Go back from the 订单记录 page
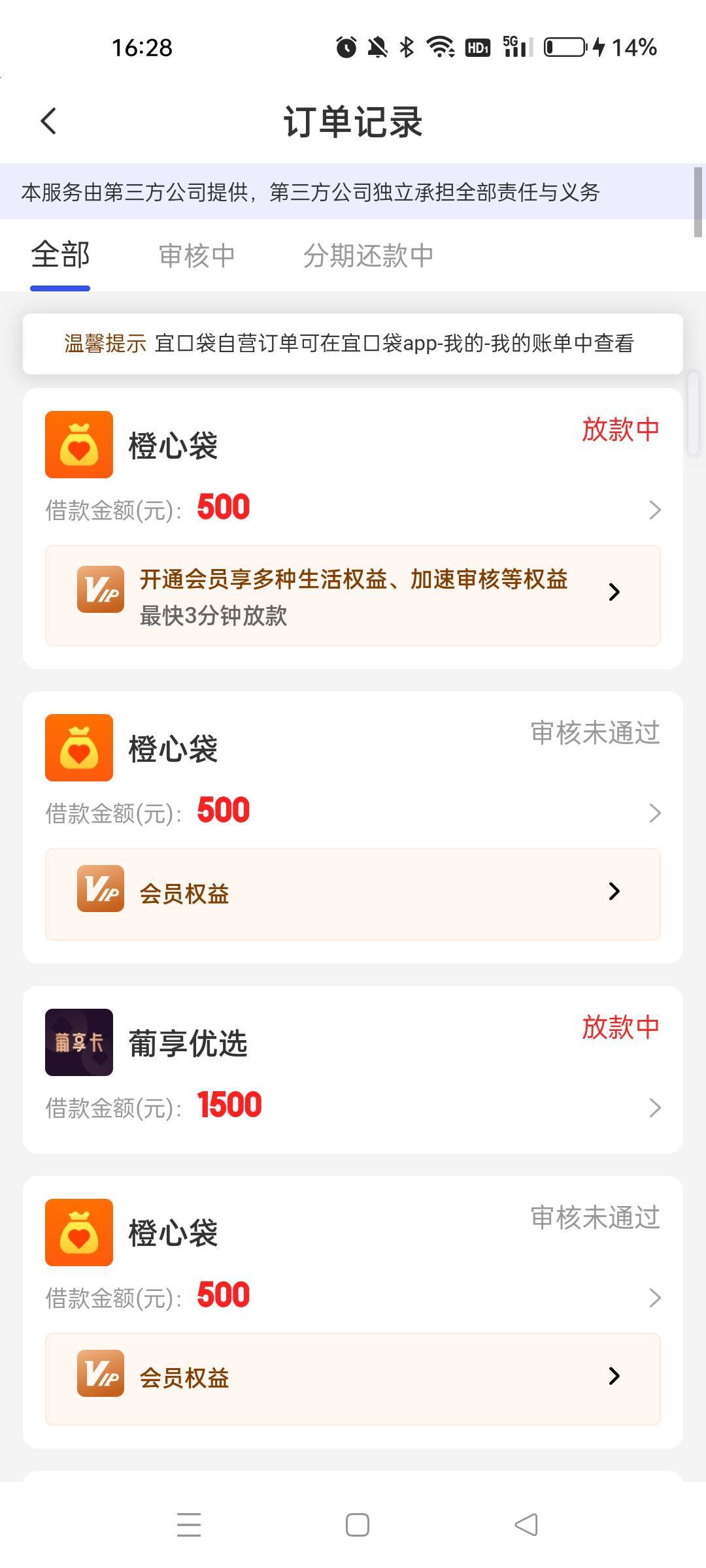 tap(49, 121)
